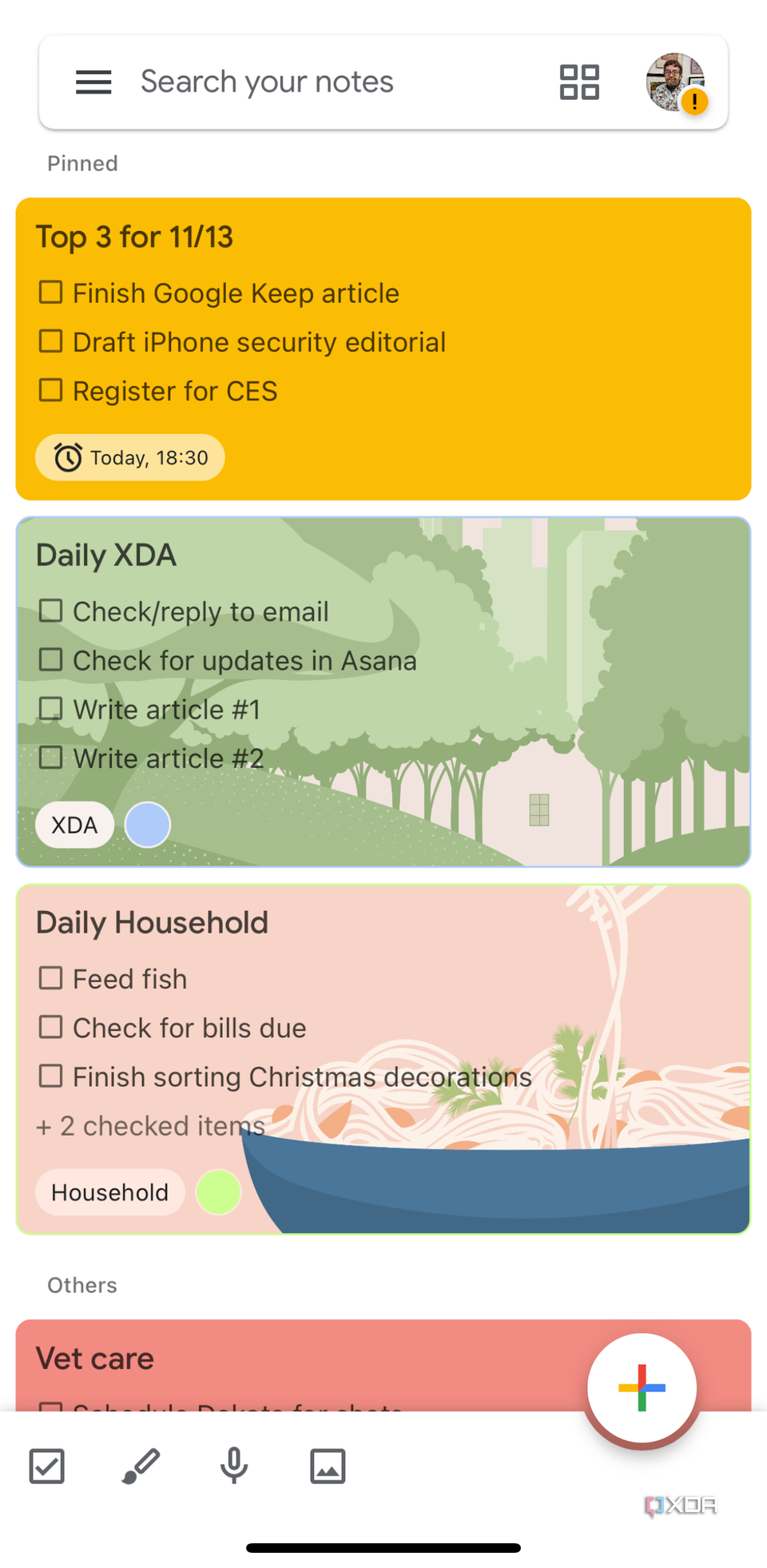This screenshot has height=1568, width=767.
Task: Record a new voice note
Action: coord(233,1466)
